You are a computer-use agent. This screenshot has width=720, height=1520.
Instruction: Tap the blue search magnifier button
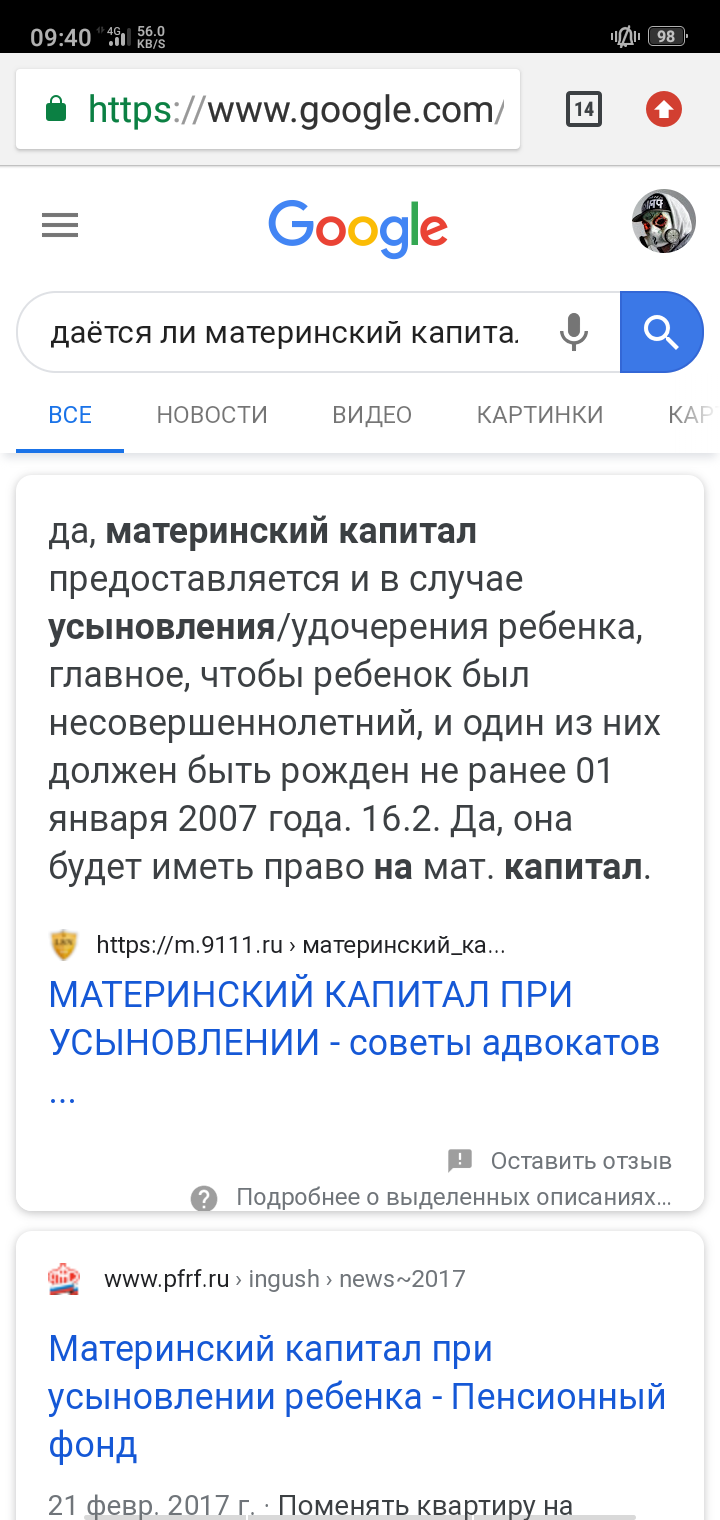[x=661, y=332]
